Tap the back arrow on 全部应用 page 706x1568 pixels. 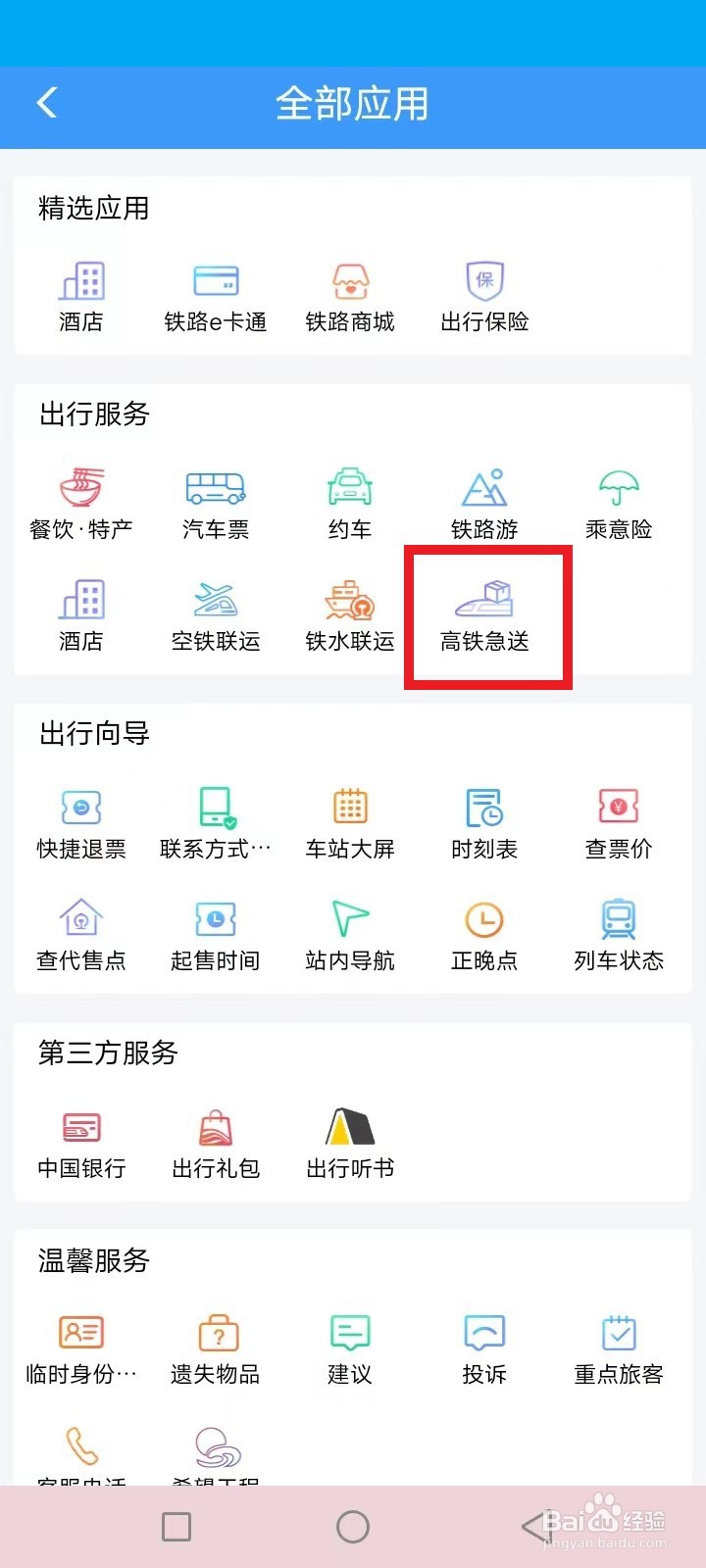[x=46, y=102]
